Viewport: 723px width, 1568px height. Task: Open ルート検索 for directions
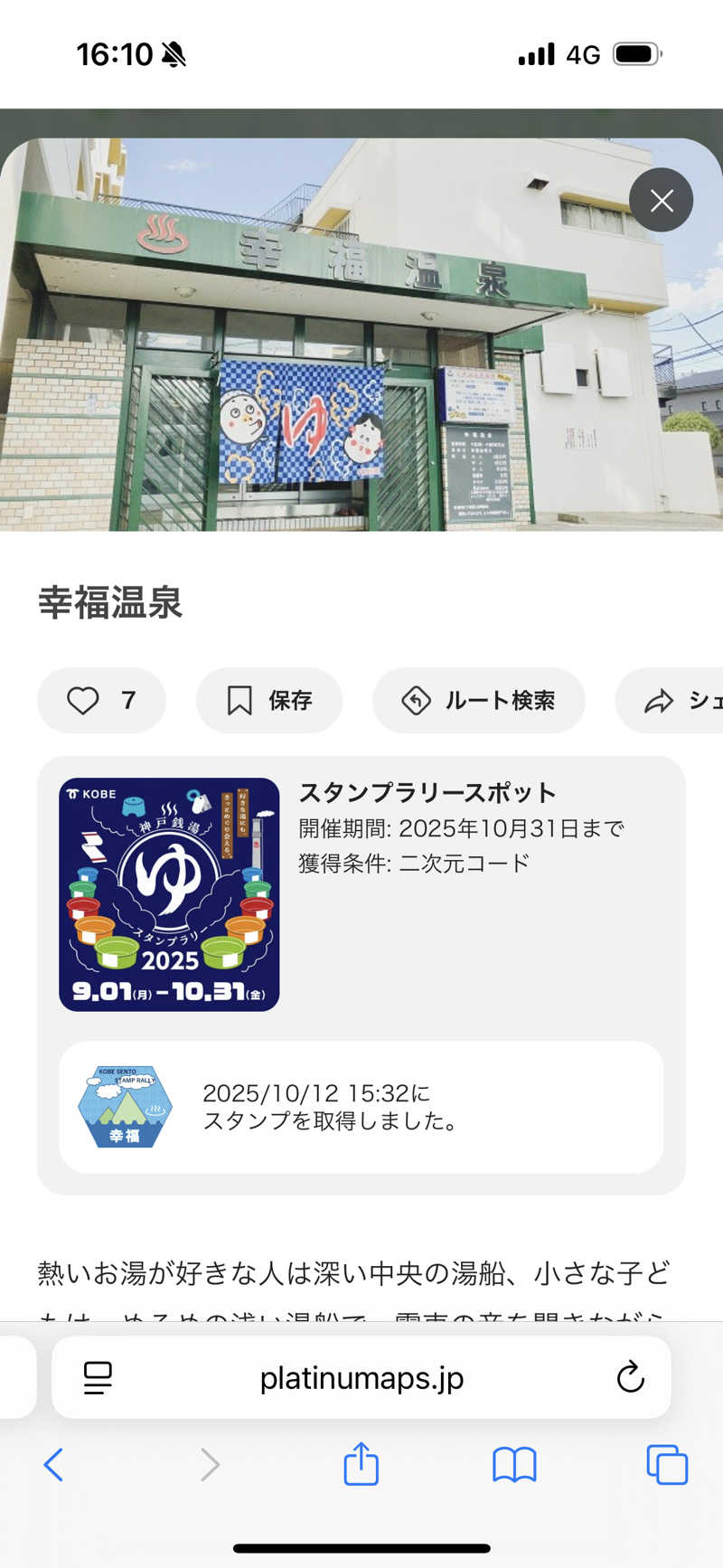(x=479, y=700)
